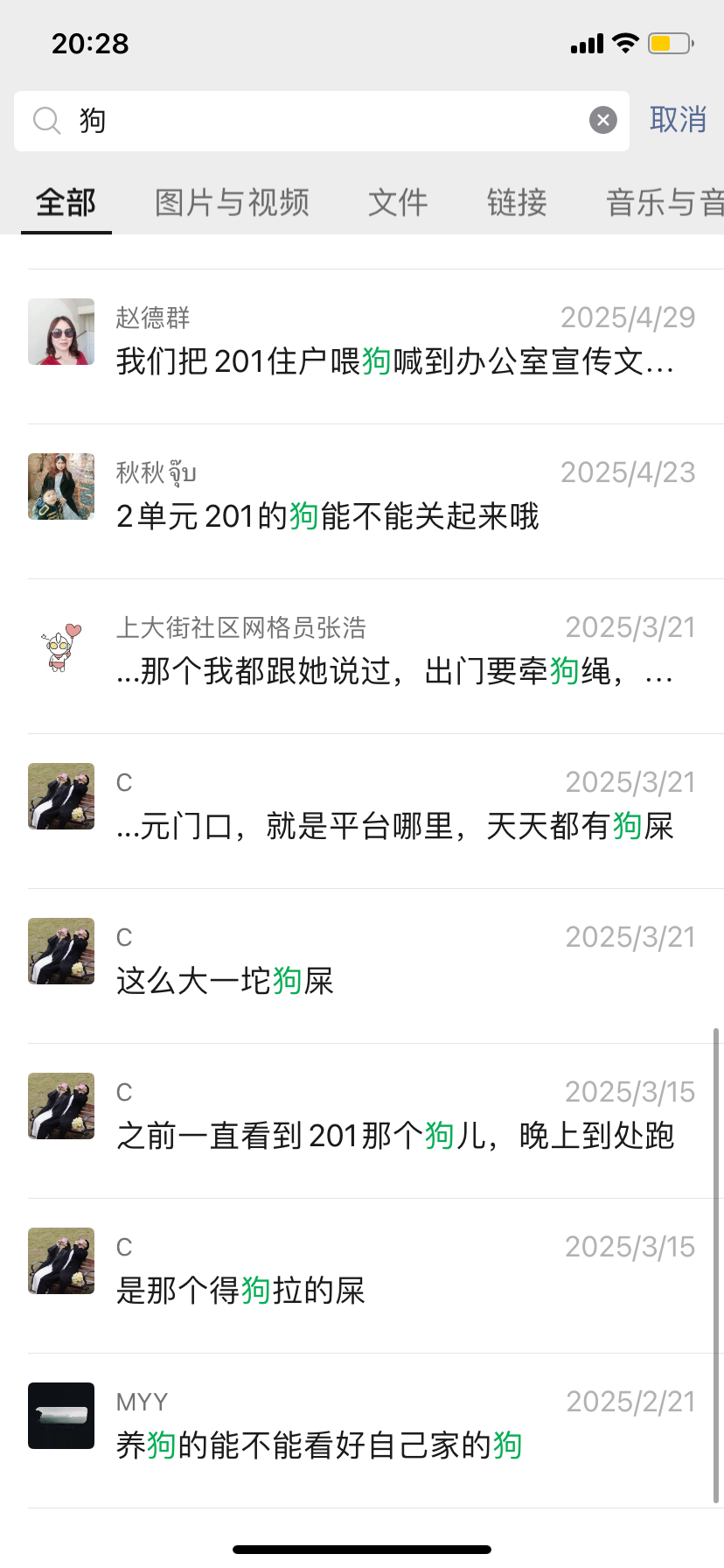The image size is (724, 1568).
Task: Clear the search text with the X icon
Action: click(602, 120)
